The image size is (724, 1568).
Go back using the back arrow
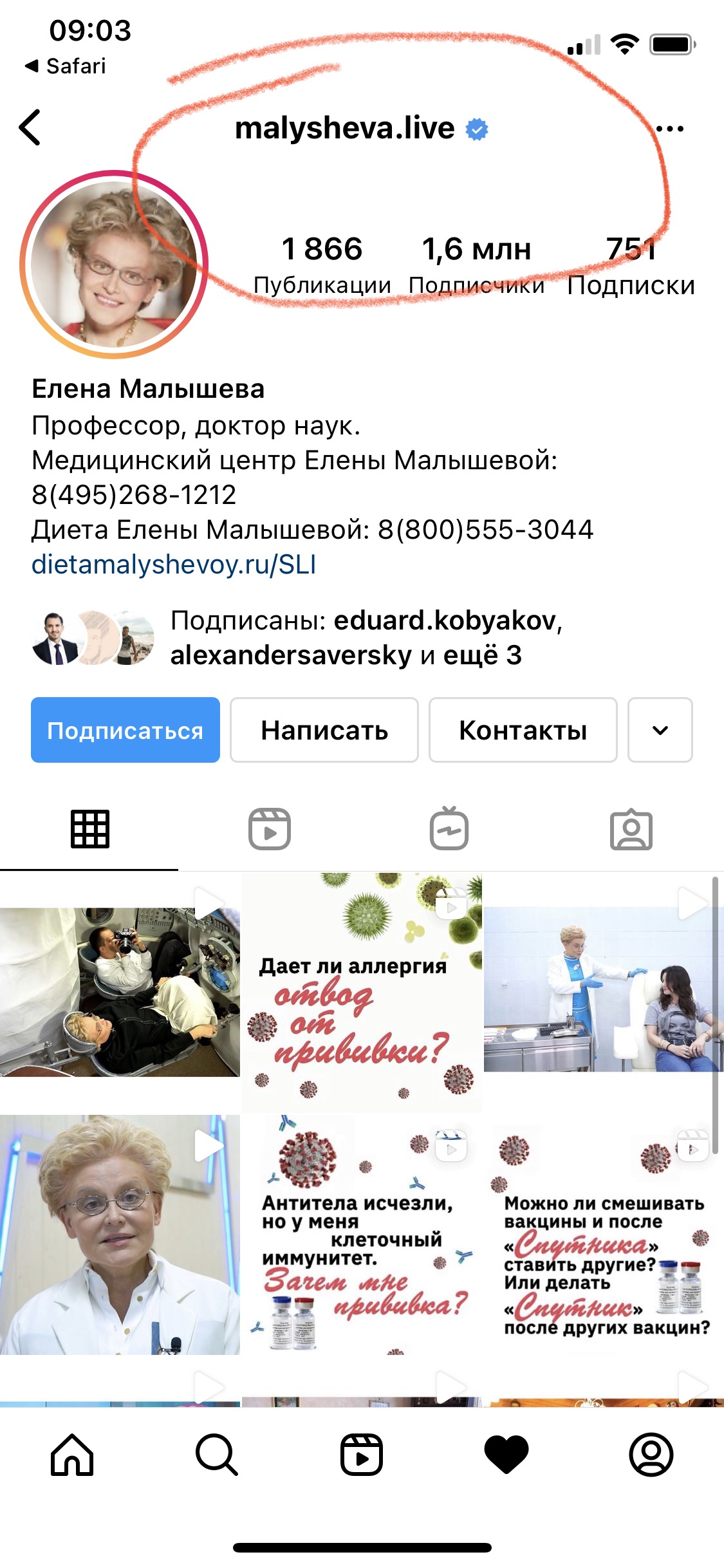pos(30,127)
